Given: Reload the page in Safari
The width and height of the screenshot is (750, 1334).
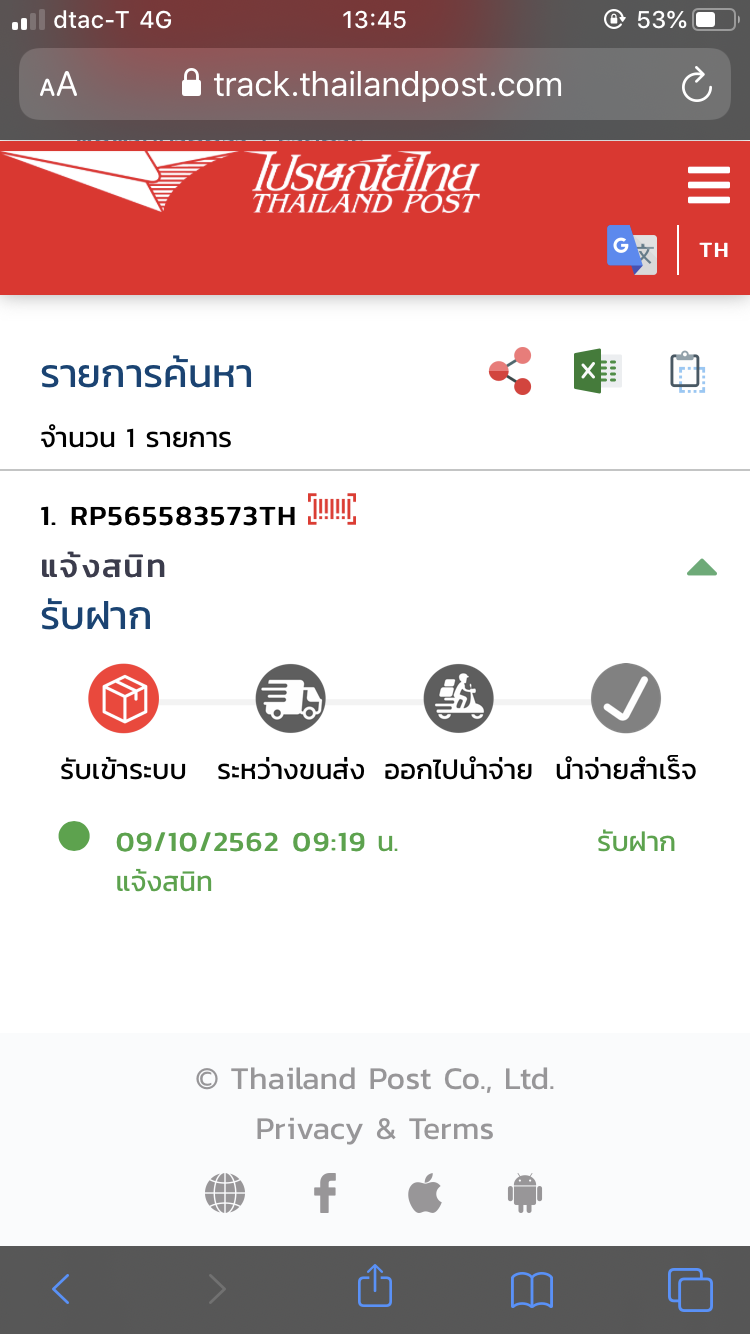Looking at the screenshot, I should (695, 85).
